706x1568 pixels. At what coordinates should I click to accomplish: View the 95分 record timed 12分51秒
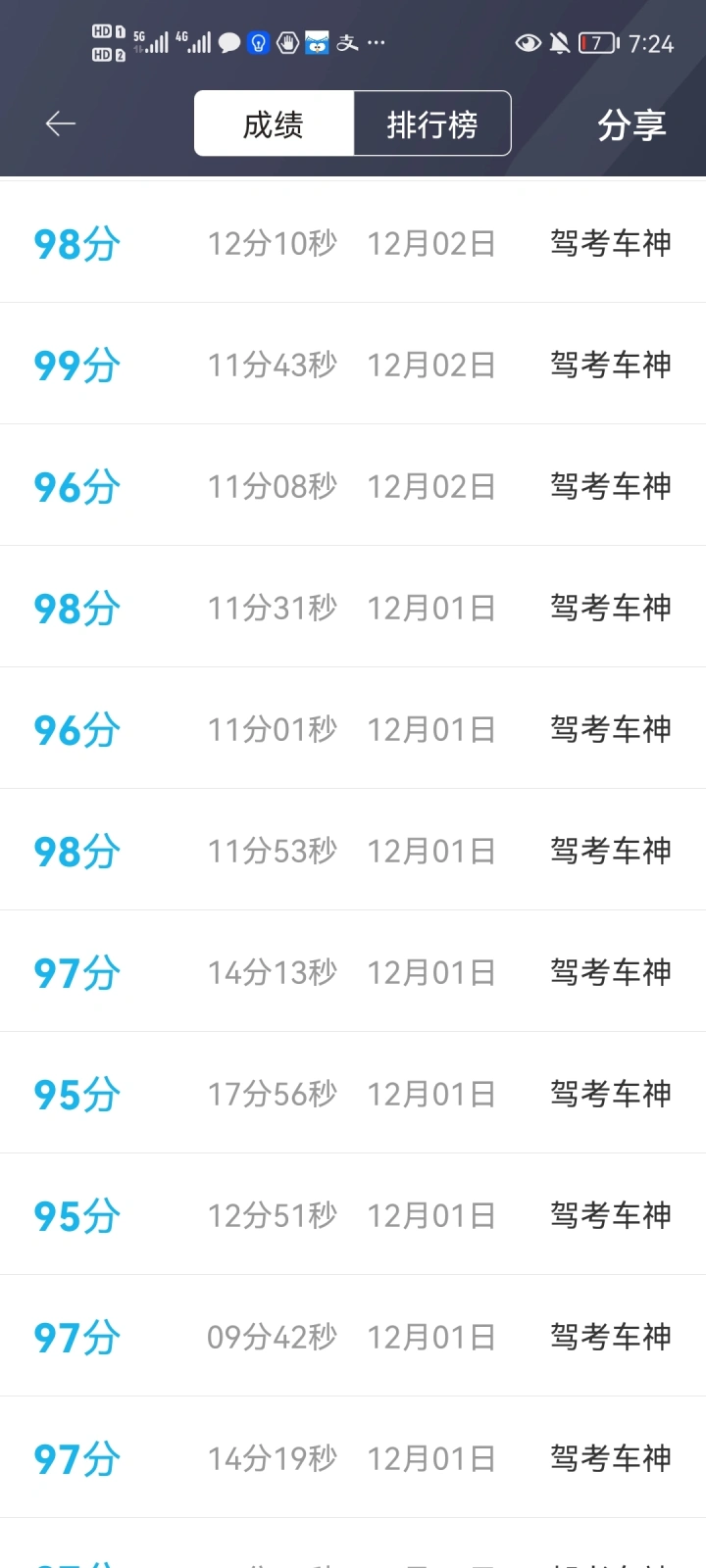(353, 1214)
